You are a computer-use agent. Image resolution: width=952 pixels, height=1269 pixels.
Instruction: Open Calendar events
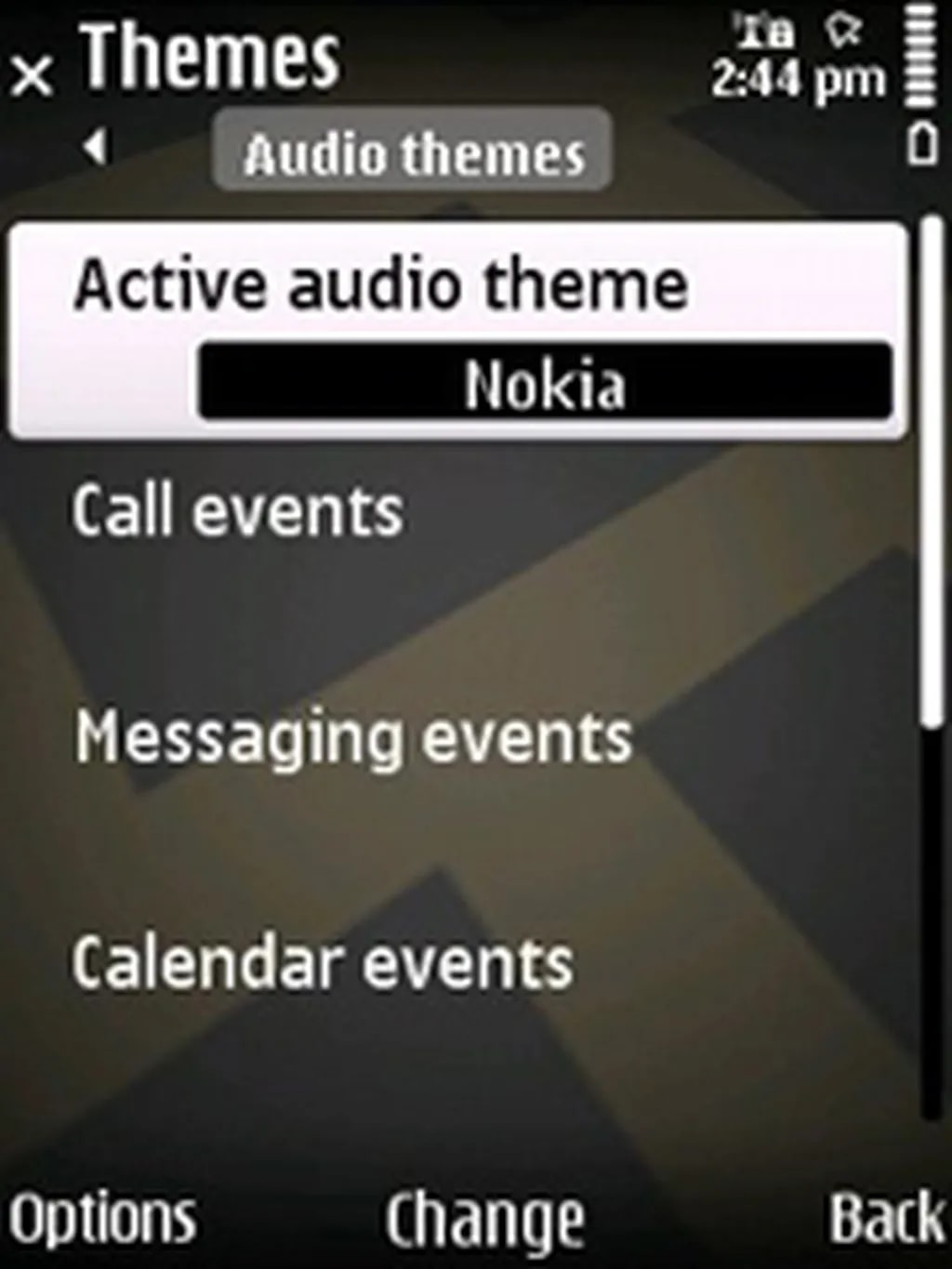coord(323,962)
